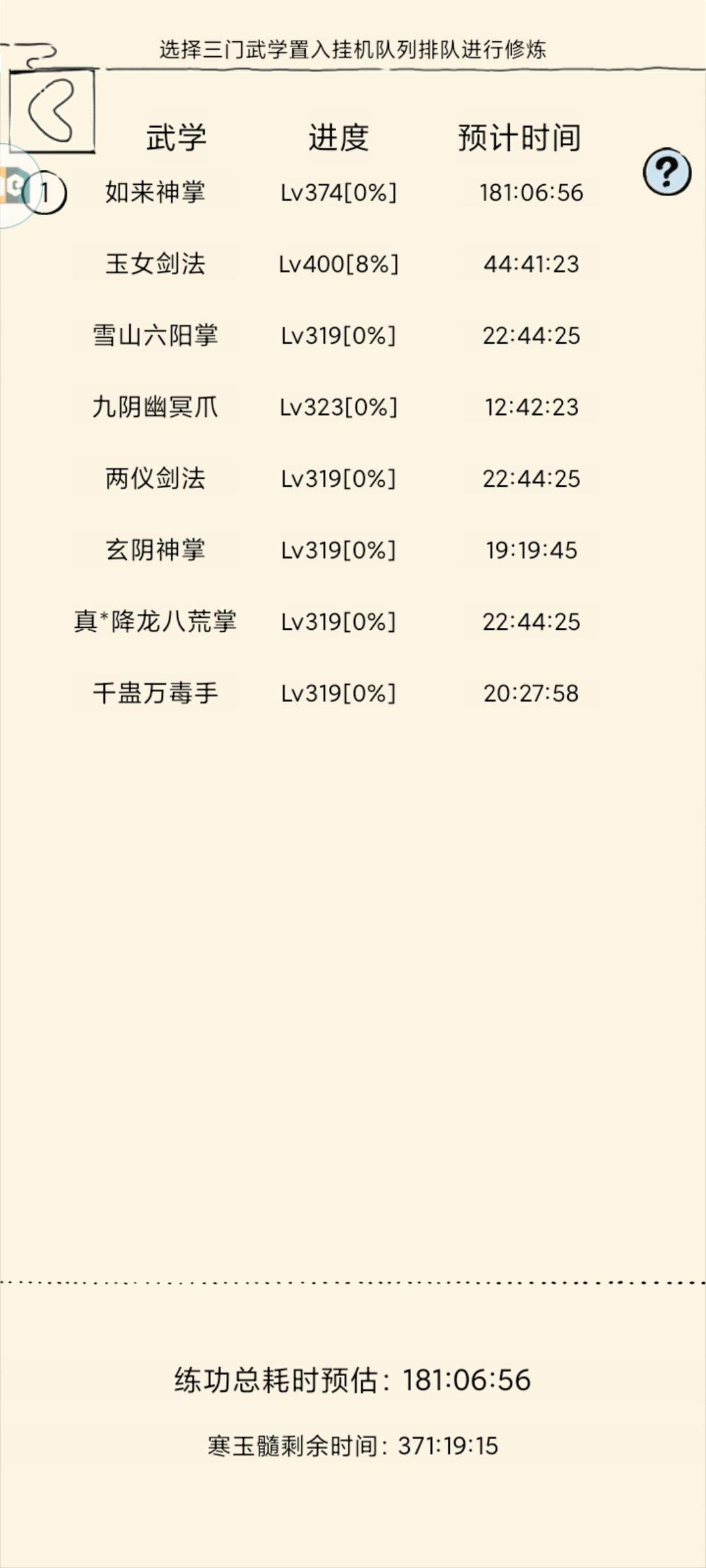This screenshot has height=1568, width=706.
Task: Pick 玄阴神掌 for the idle queue
Action: 156,550
